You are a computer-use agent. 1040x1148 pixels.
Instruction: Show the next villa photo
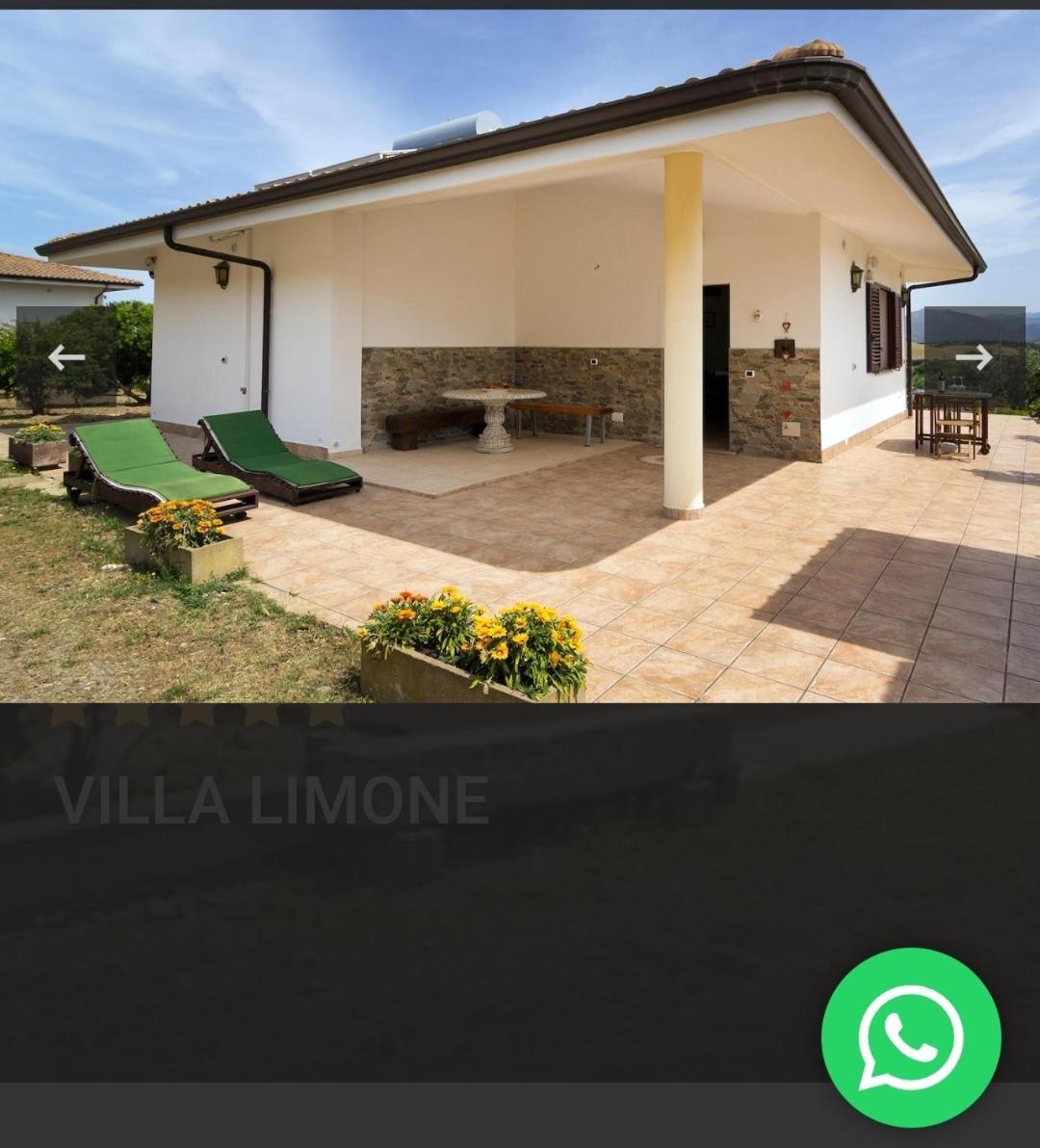pos(974,357)
